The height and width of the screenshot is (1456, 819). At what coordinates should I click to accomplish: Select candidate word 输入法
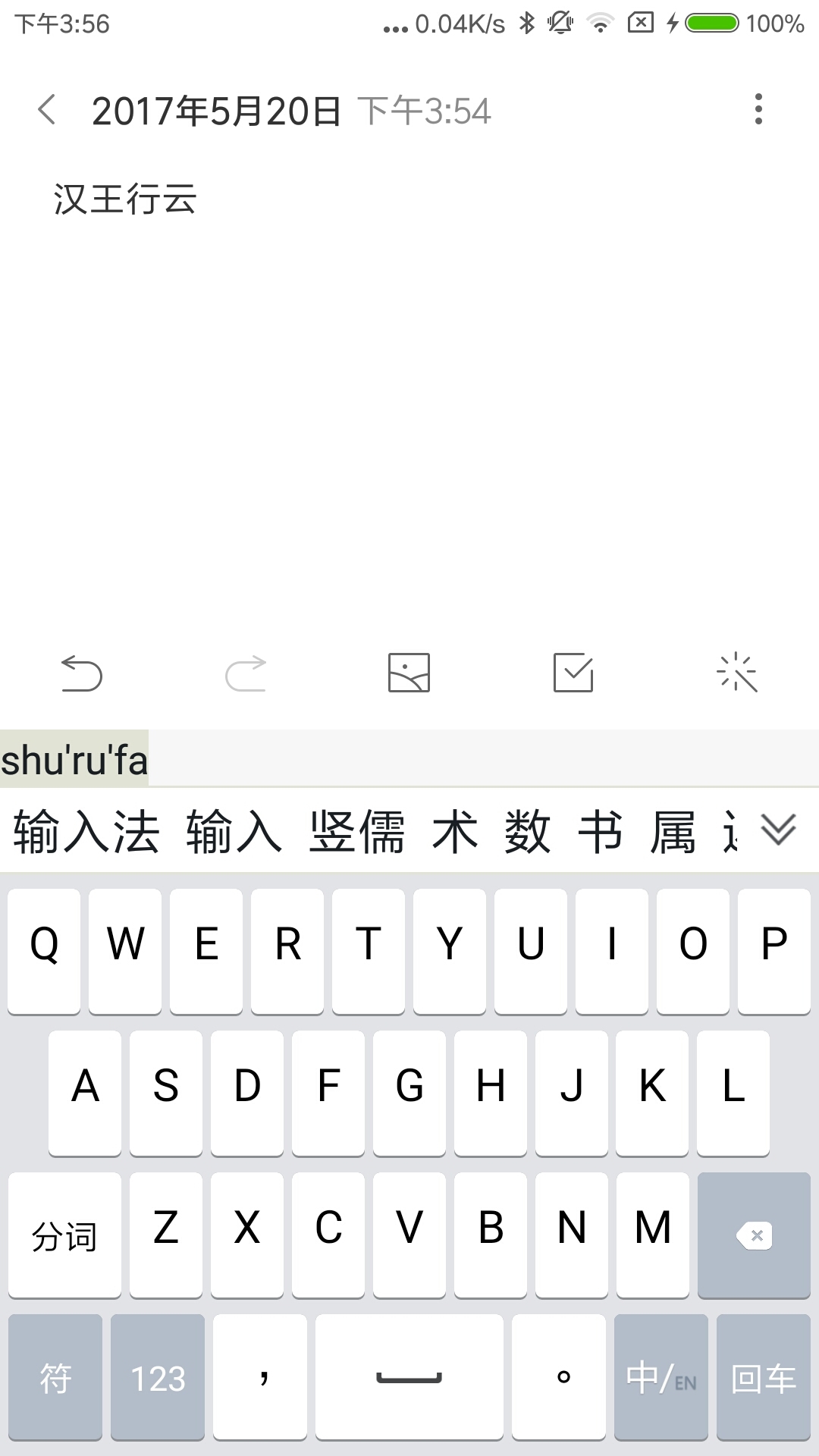86,833
